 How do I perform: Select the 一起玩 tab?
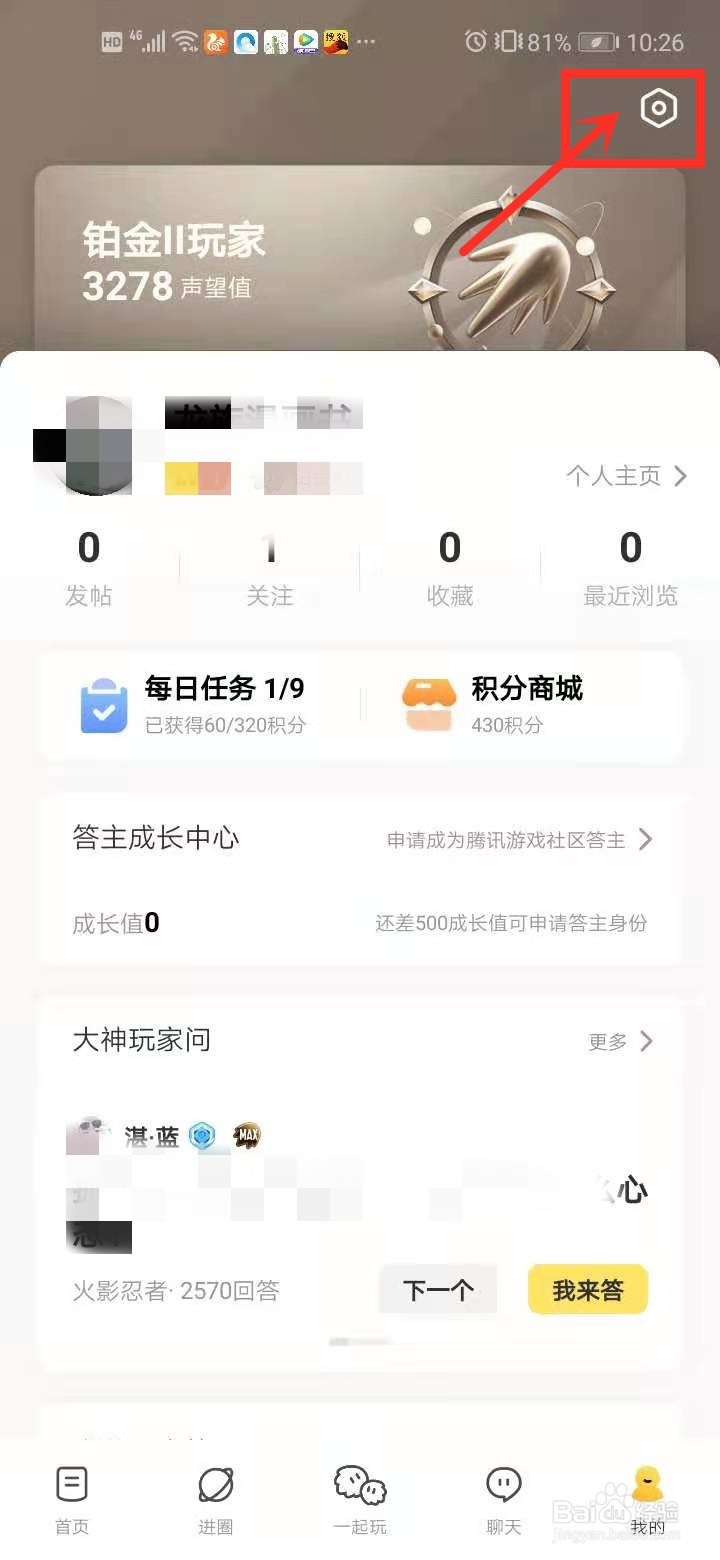pos(360,1498)
